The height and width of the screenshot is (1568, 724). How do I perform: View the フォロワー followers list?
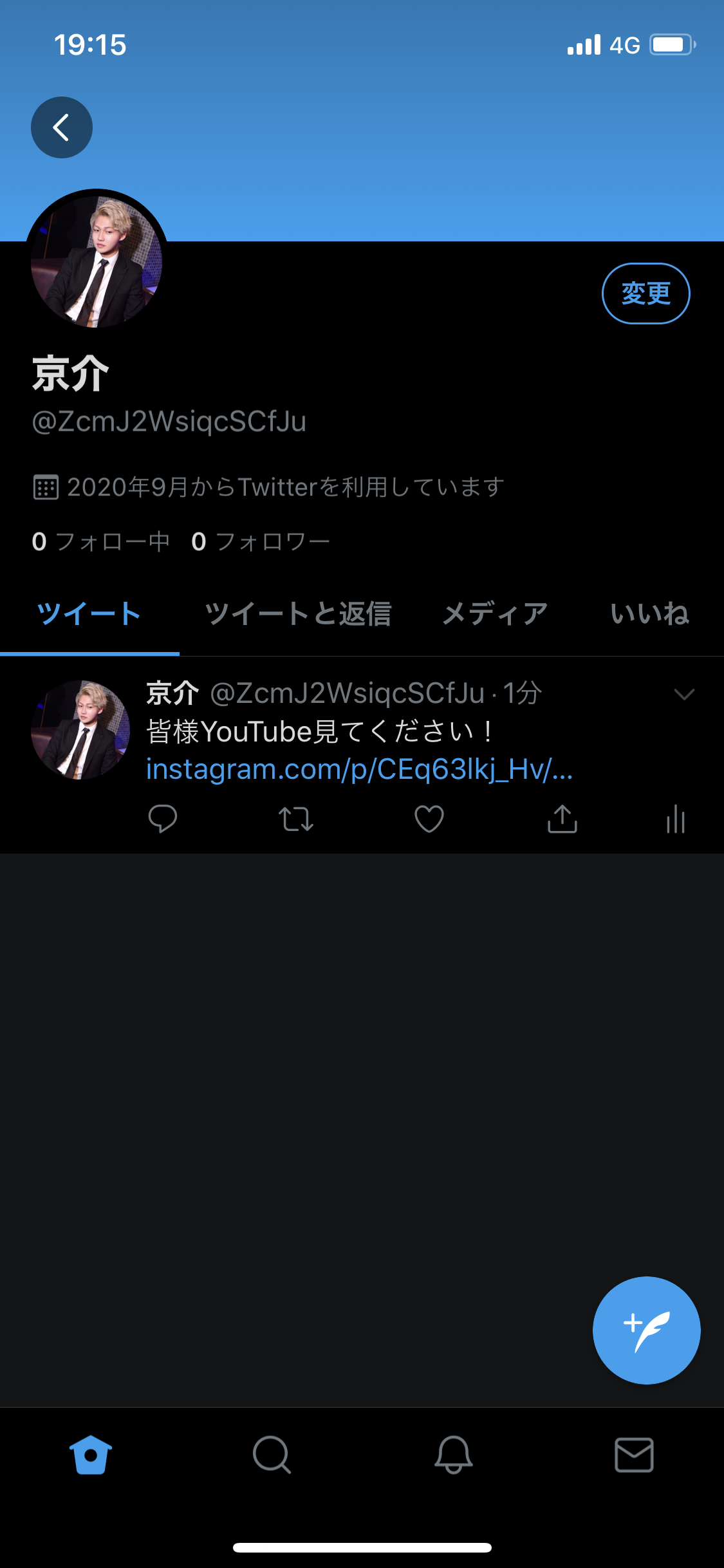tap(261, 541)
